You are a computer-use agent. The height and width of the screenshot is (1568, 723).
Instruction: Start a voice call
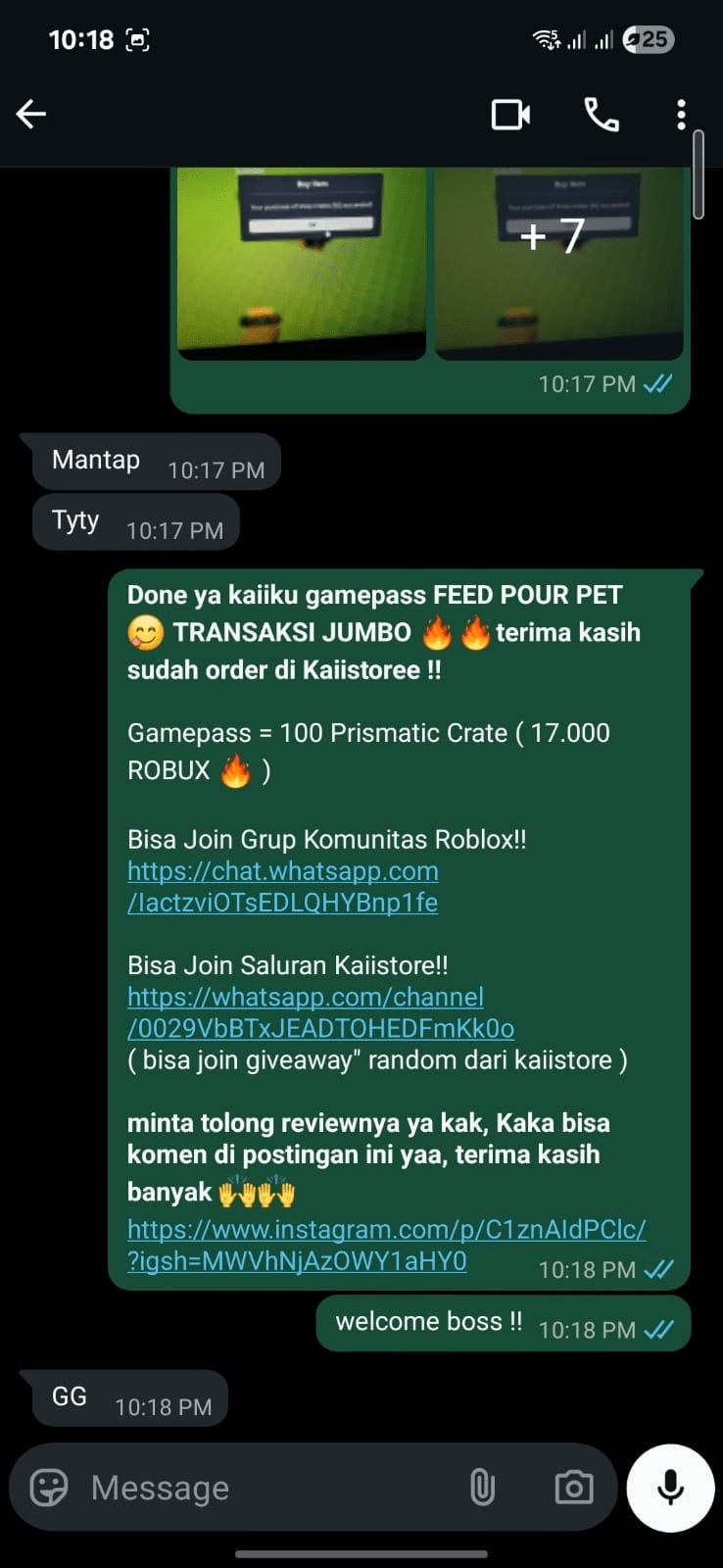tap(601, 115)
